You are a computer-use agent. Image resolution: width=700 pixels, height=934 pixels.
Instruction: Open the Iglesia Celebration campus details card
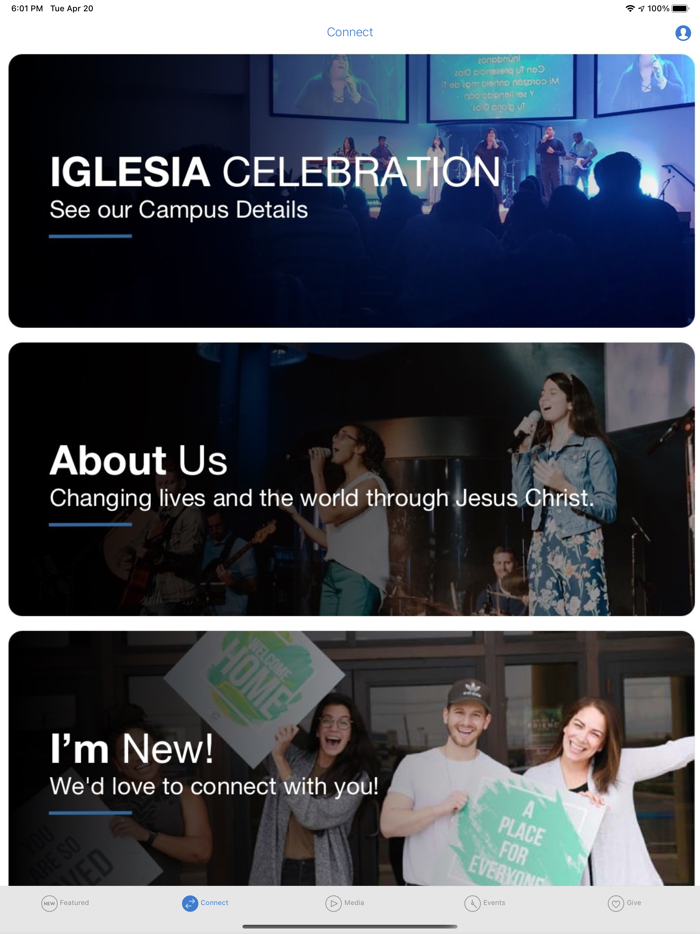pos(351,191)
